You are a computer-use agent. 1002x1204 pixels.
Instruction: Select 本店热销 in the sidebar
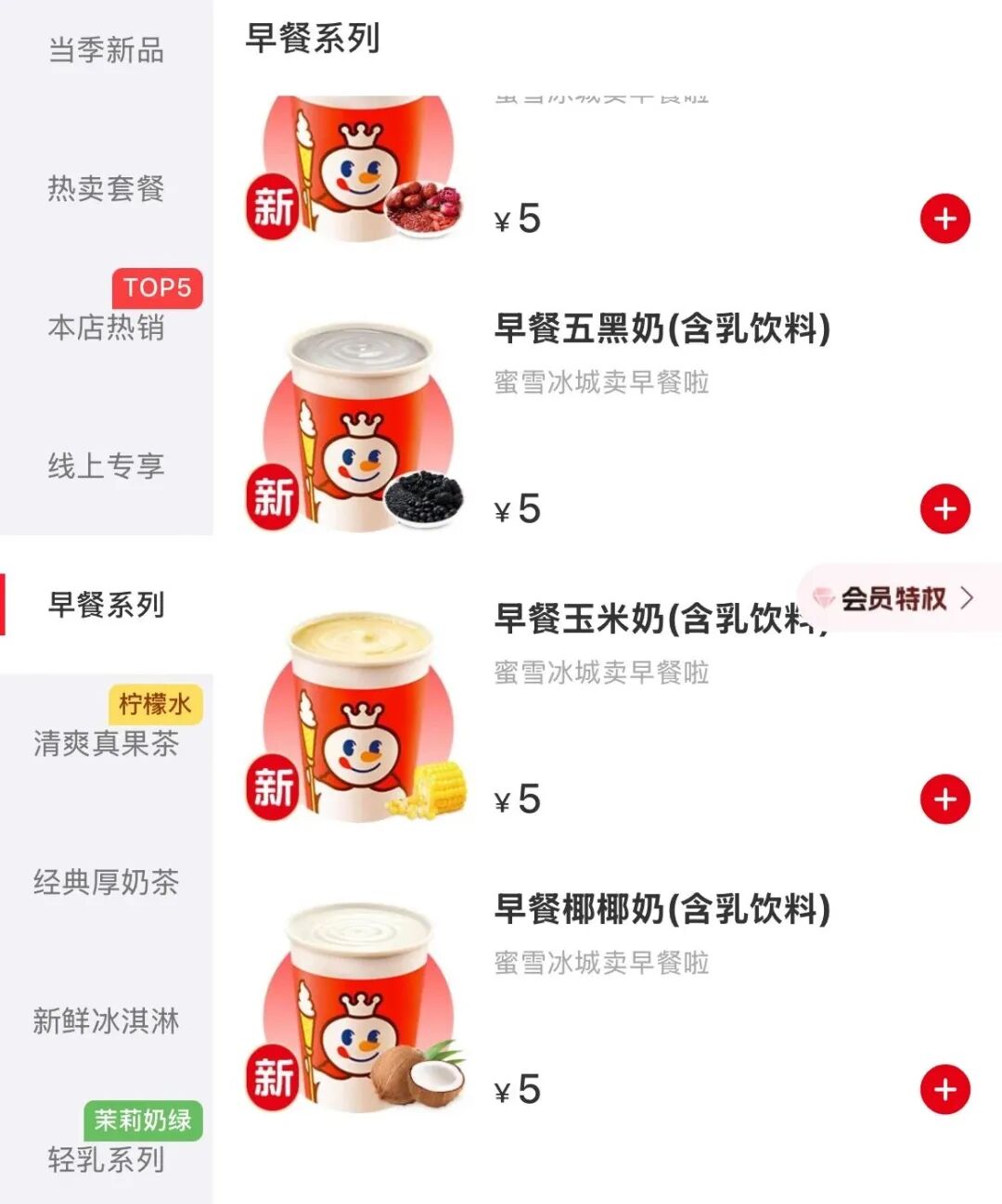click(x=106, y=327)
